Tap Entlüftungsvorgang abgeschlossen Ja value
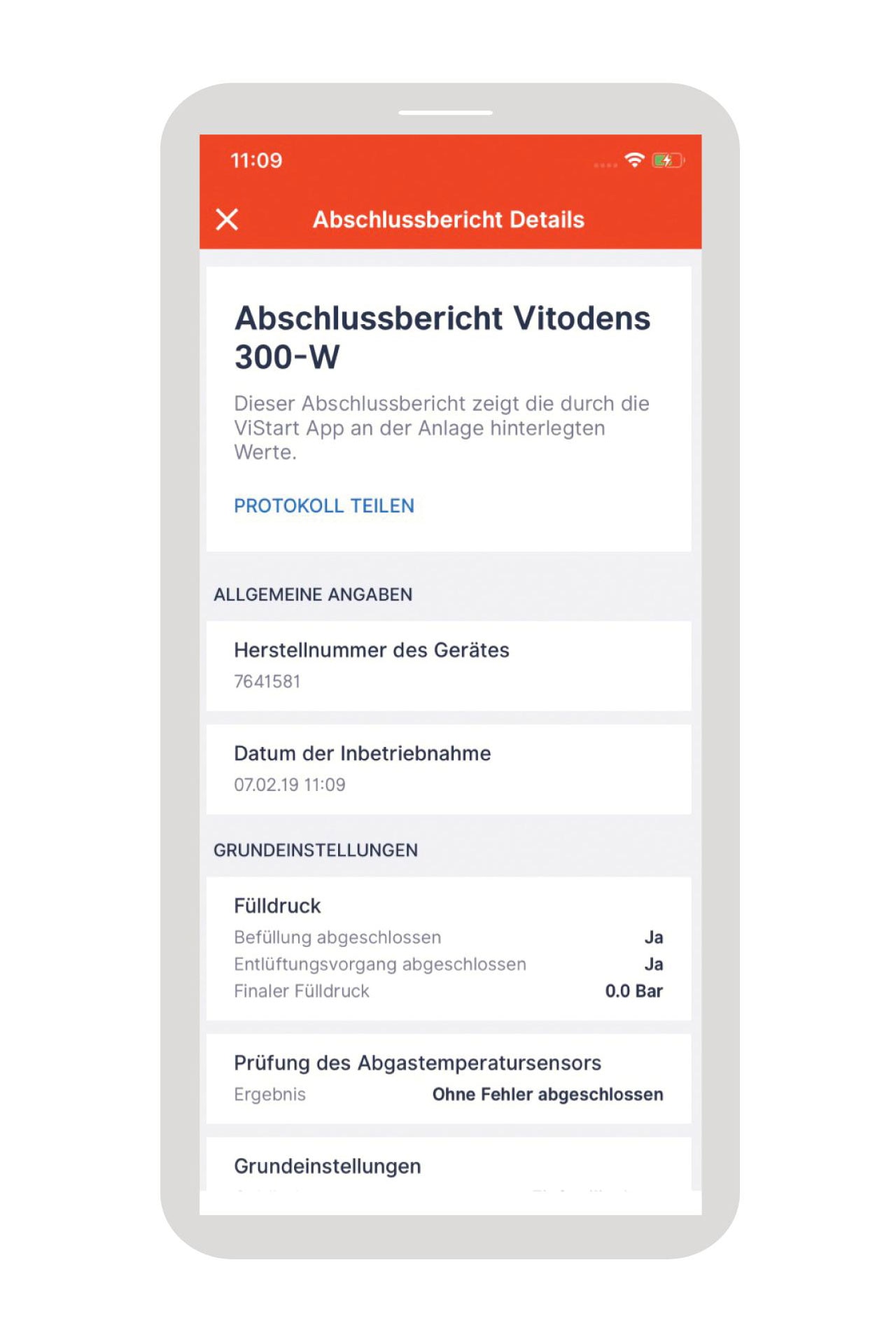The height and width of the screenshot is (1344, 896). [652, 964]
